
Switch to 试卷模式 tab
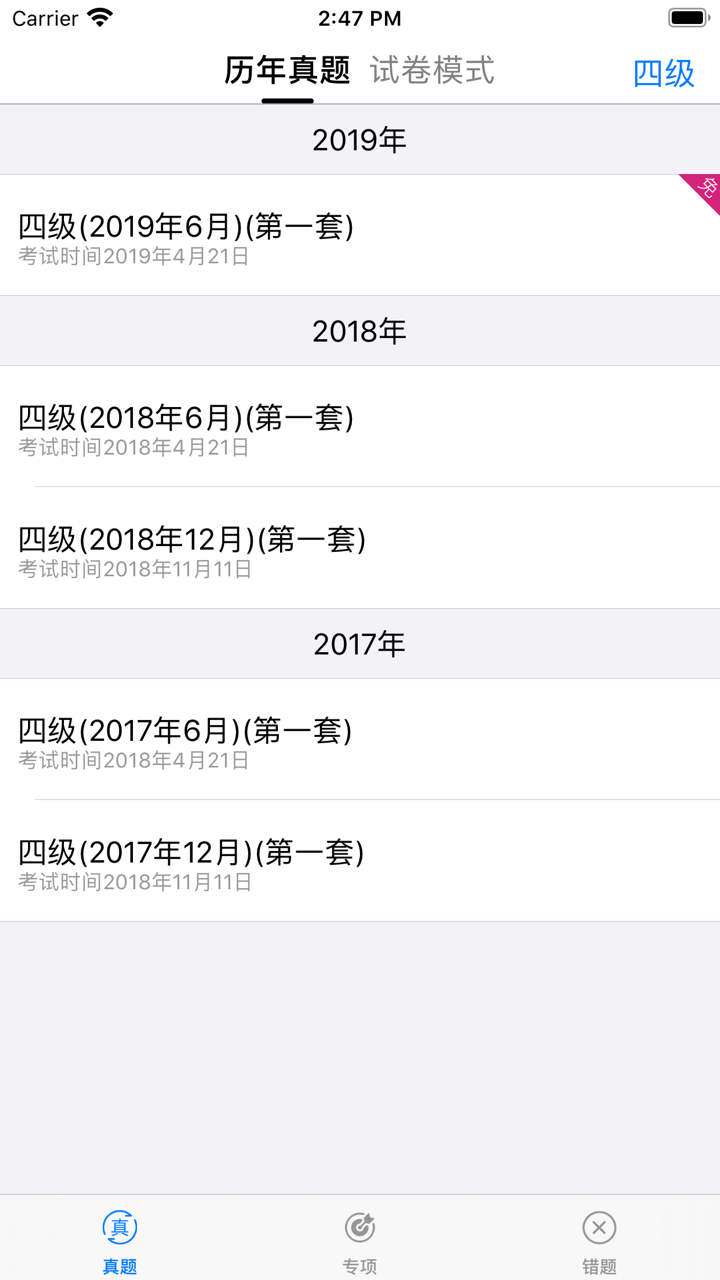coord(433,71)
